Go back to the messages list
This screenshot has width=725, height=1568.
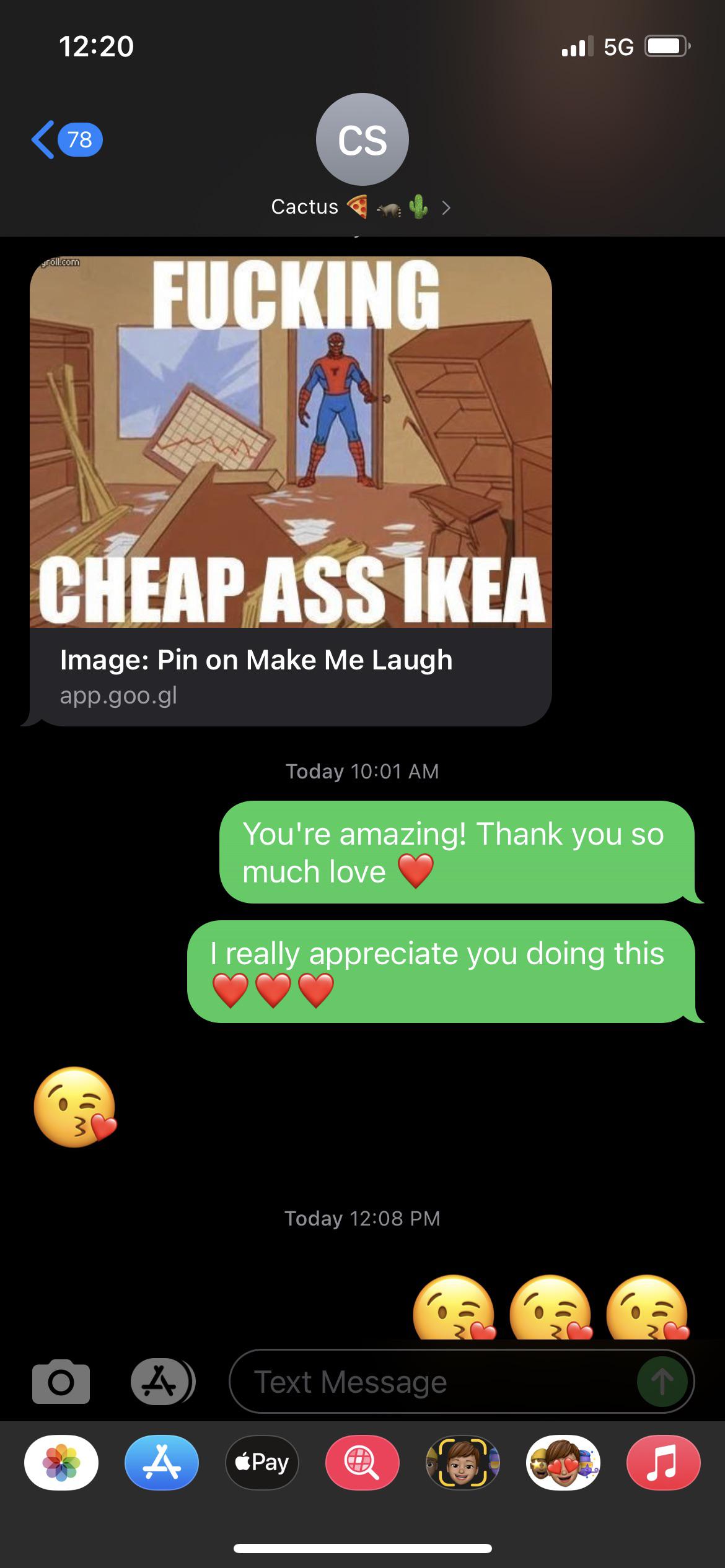[65, 140]
